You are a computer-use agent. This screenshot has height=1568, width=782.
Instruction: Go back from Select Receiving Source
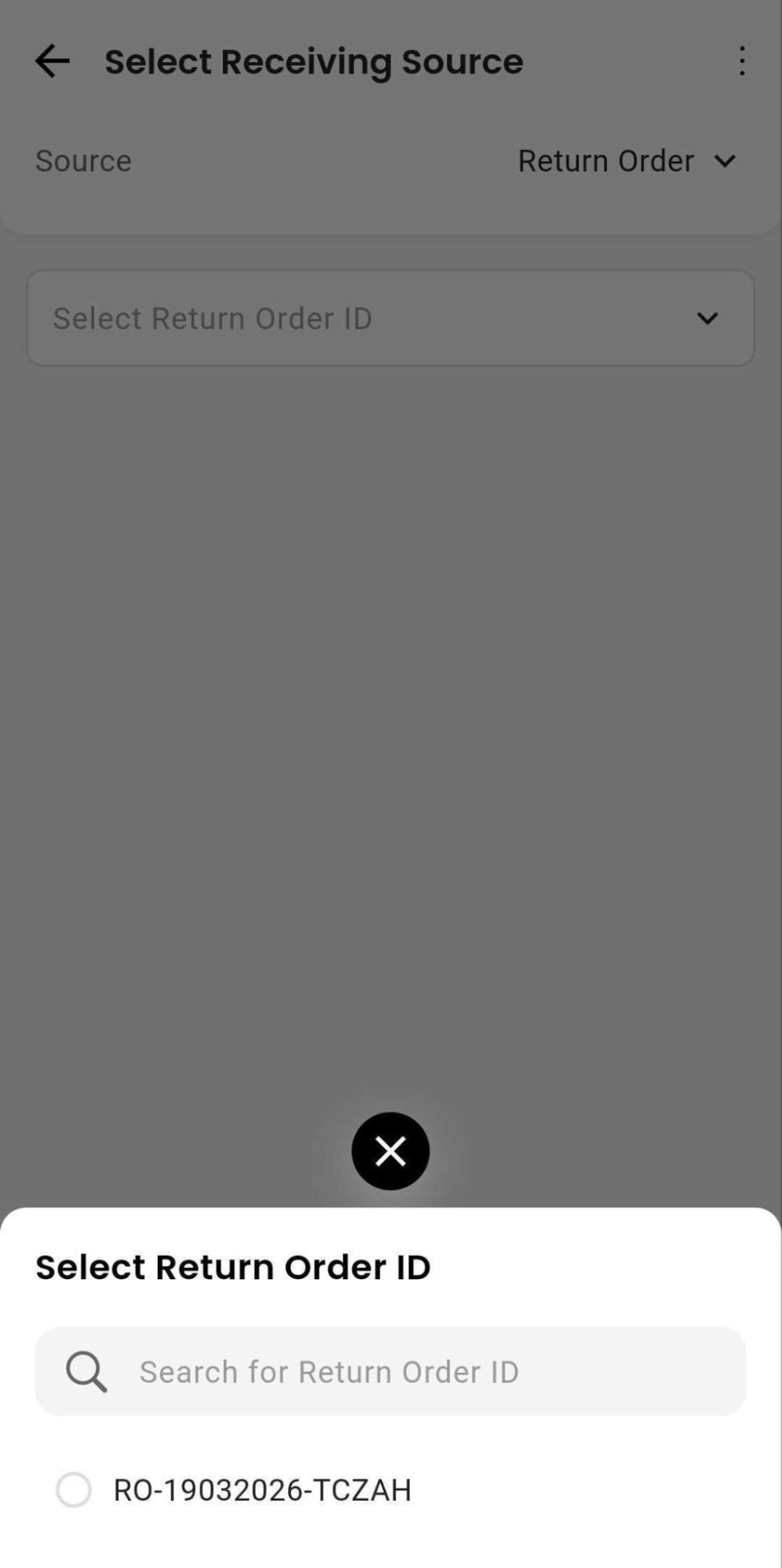coord(53,61)
